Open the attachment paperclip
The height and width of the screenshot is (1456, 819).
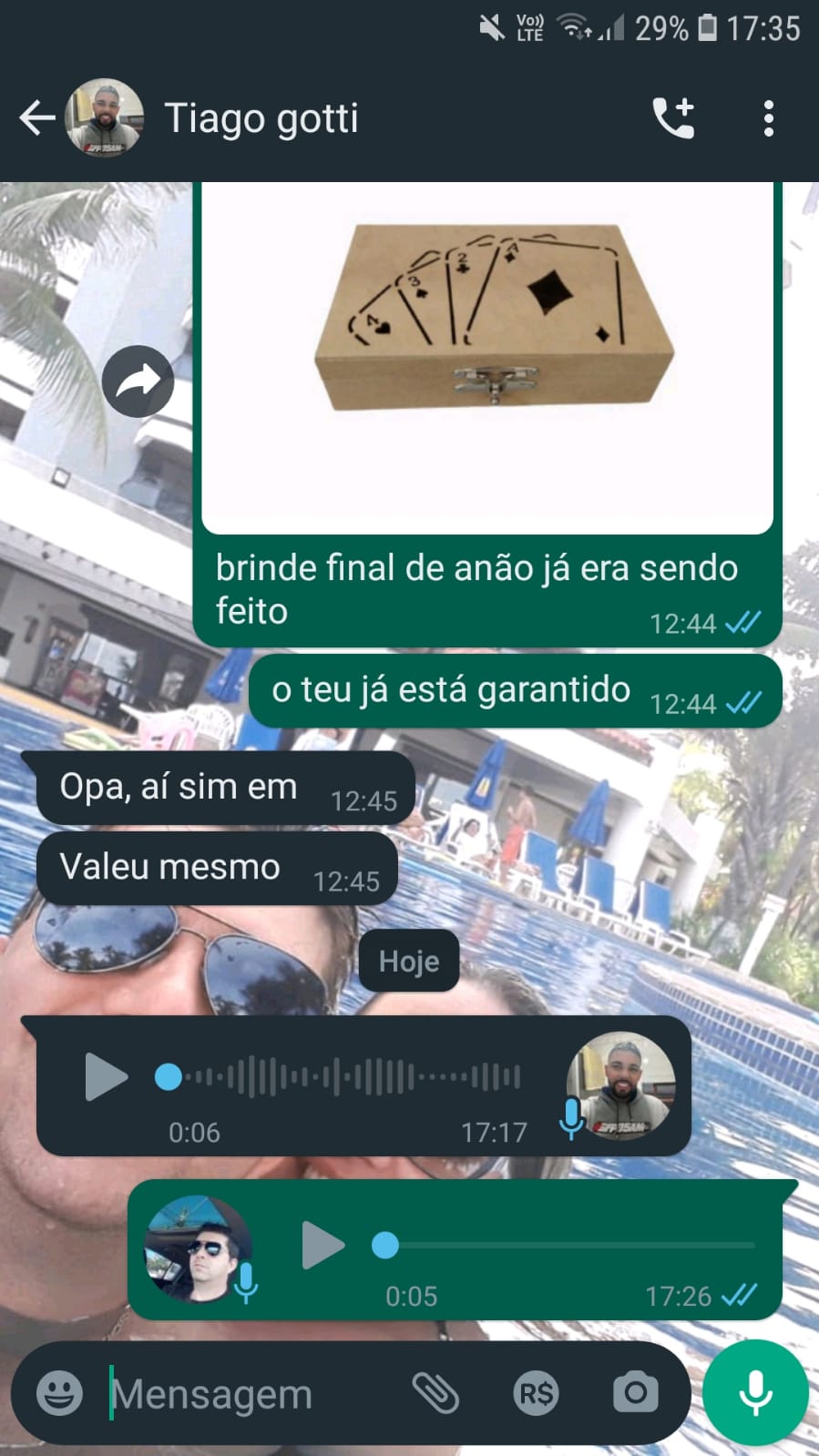(435, 1393)
